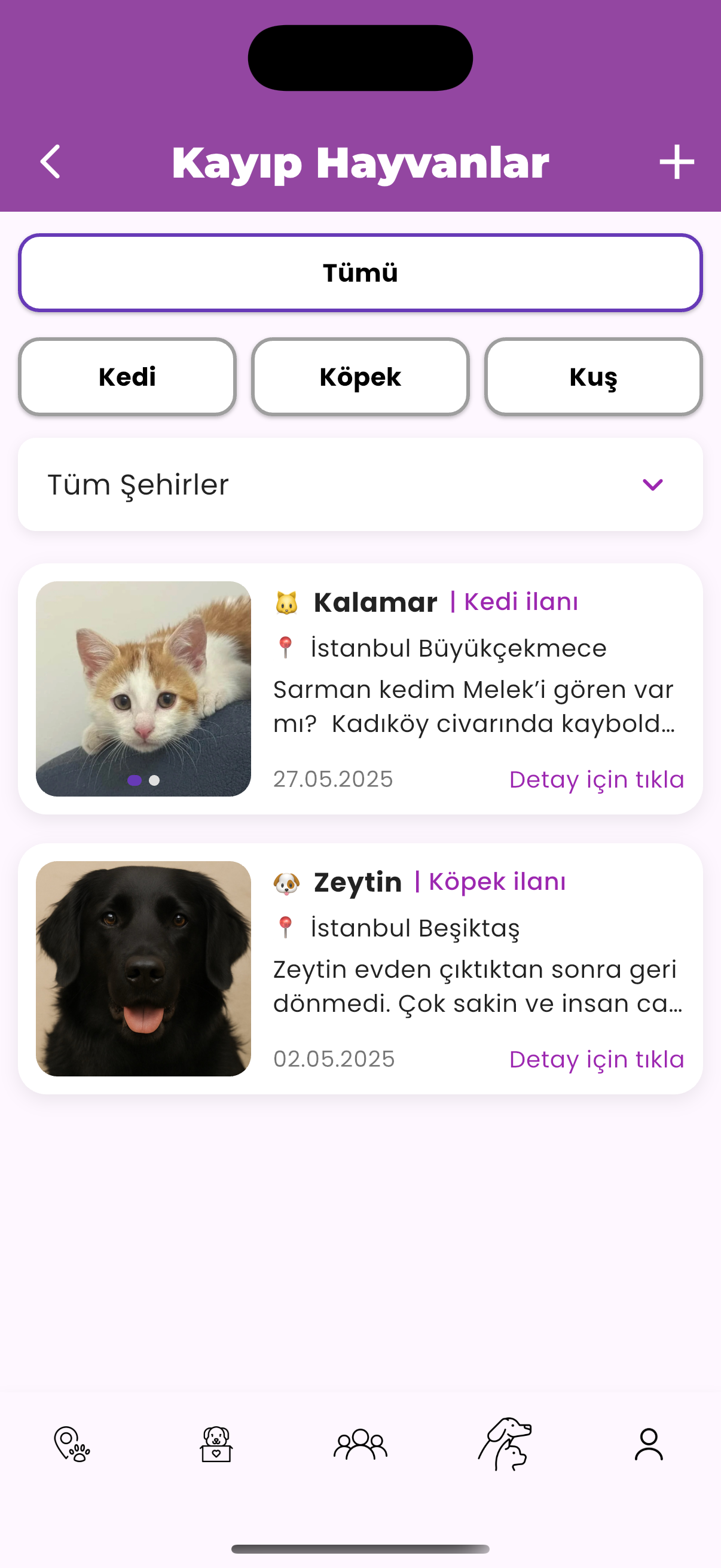This screenshot has width=721, height=1568.
Task: Go to the profile tab
Action: (x=649, y=1444)
